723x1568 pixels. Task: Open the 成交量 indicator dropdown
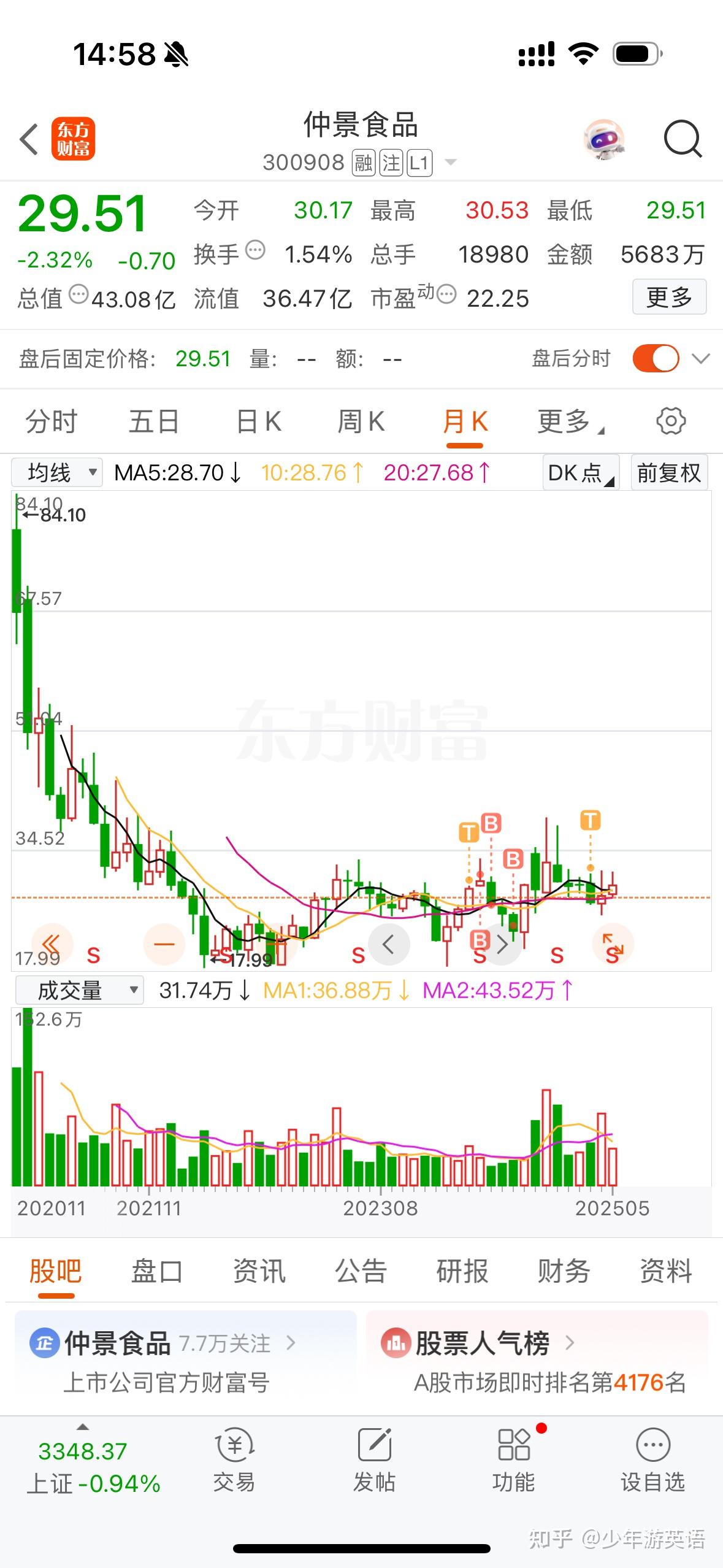pos(79,990)
